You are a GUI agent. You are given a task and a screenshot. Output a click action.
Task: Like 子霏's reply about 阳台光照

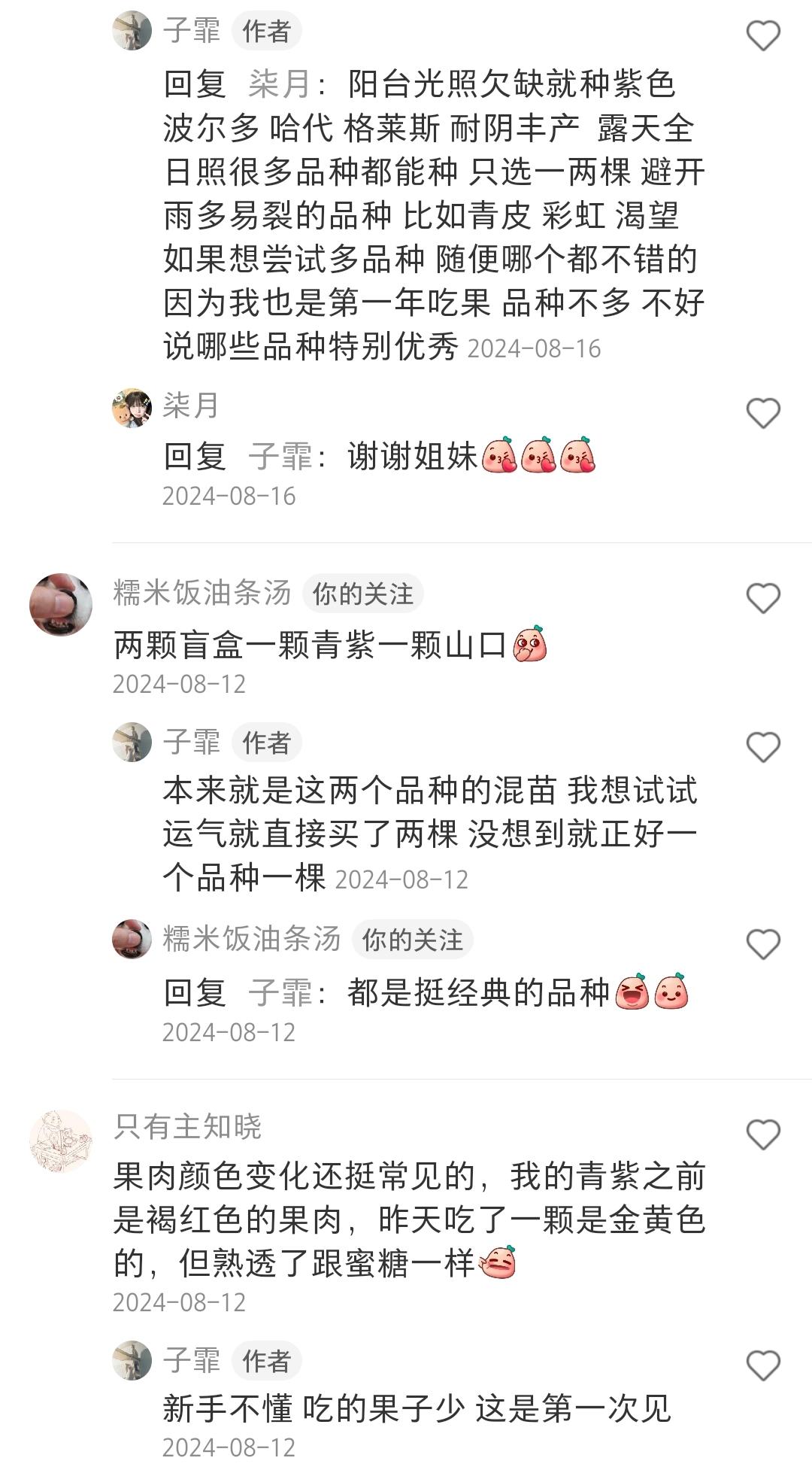[x=762, y=35]
